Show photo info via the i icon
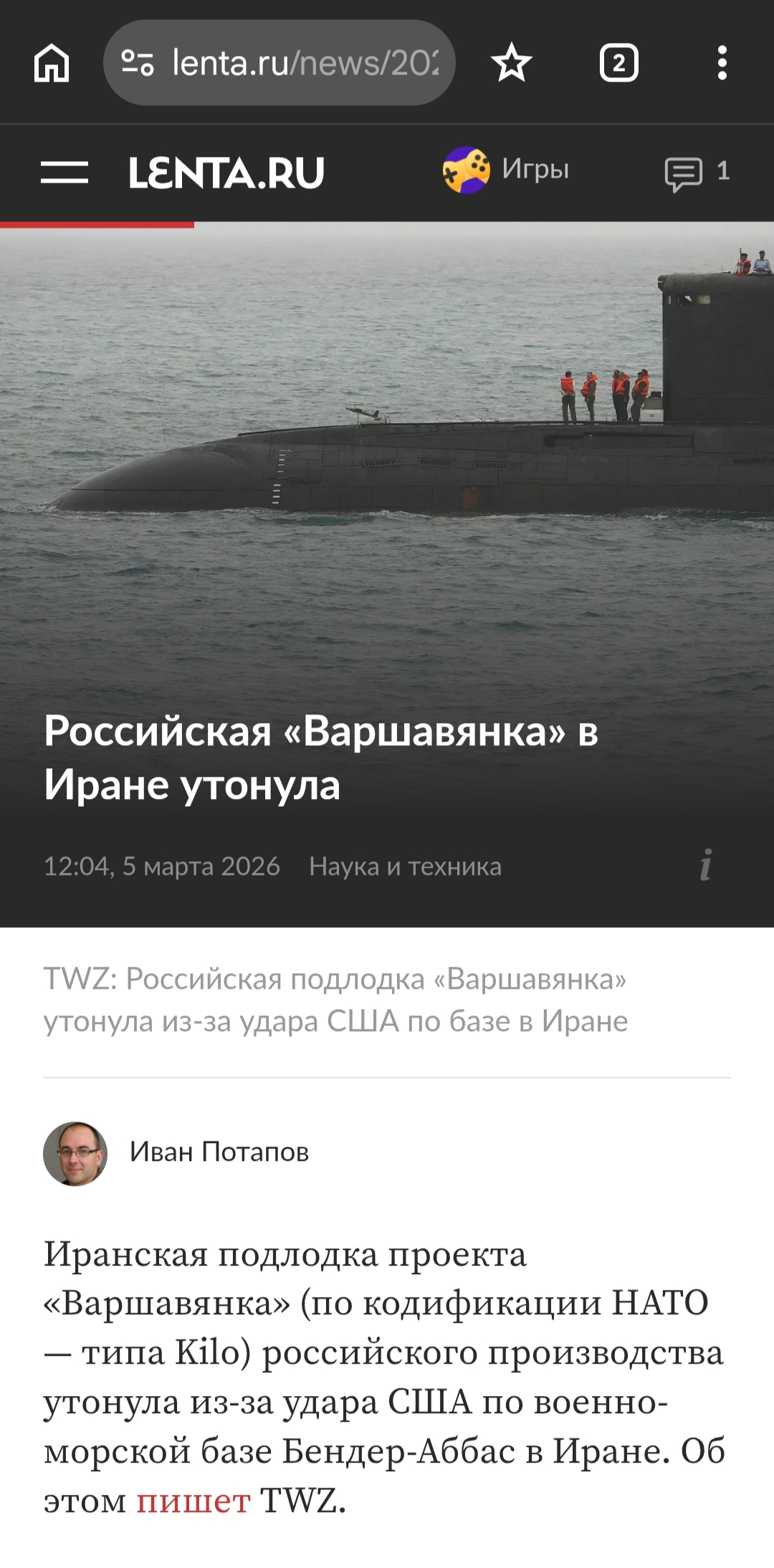Viewport: 774px width, 1568px height. [706, 865]
